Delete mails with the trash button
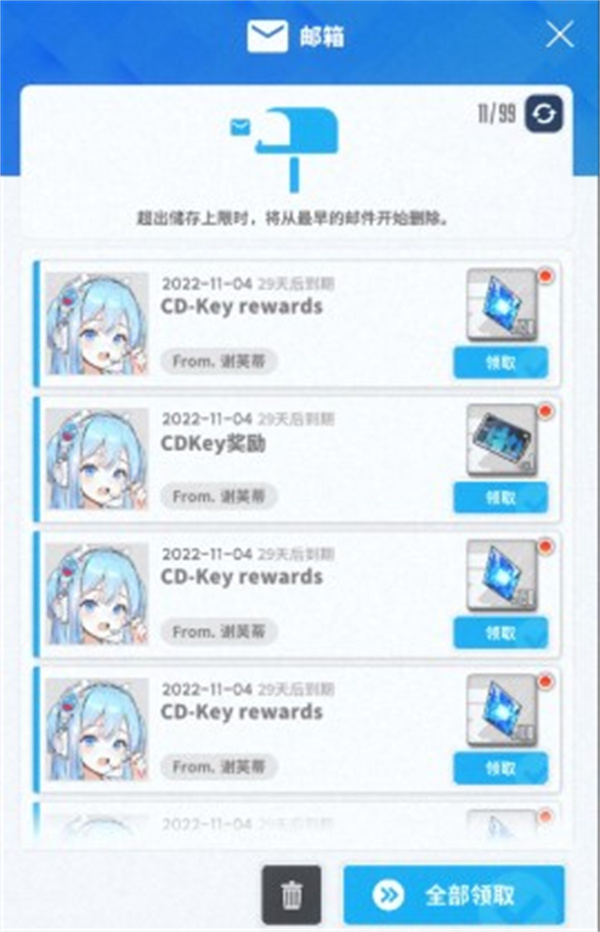This screenshot has height=932, width=600. pyautogui.click(x=291, y=894)
